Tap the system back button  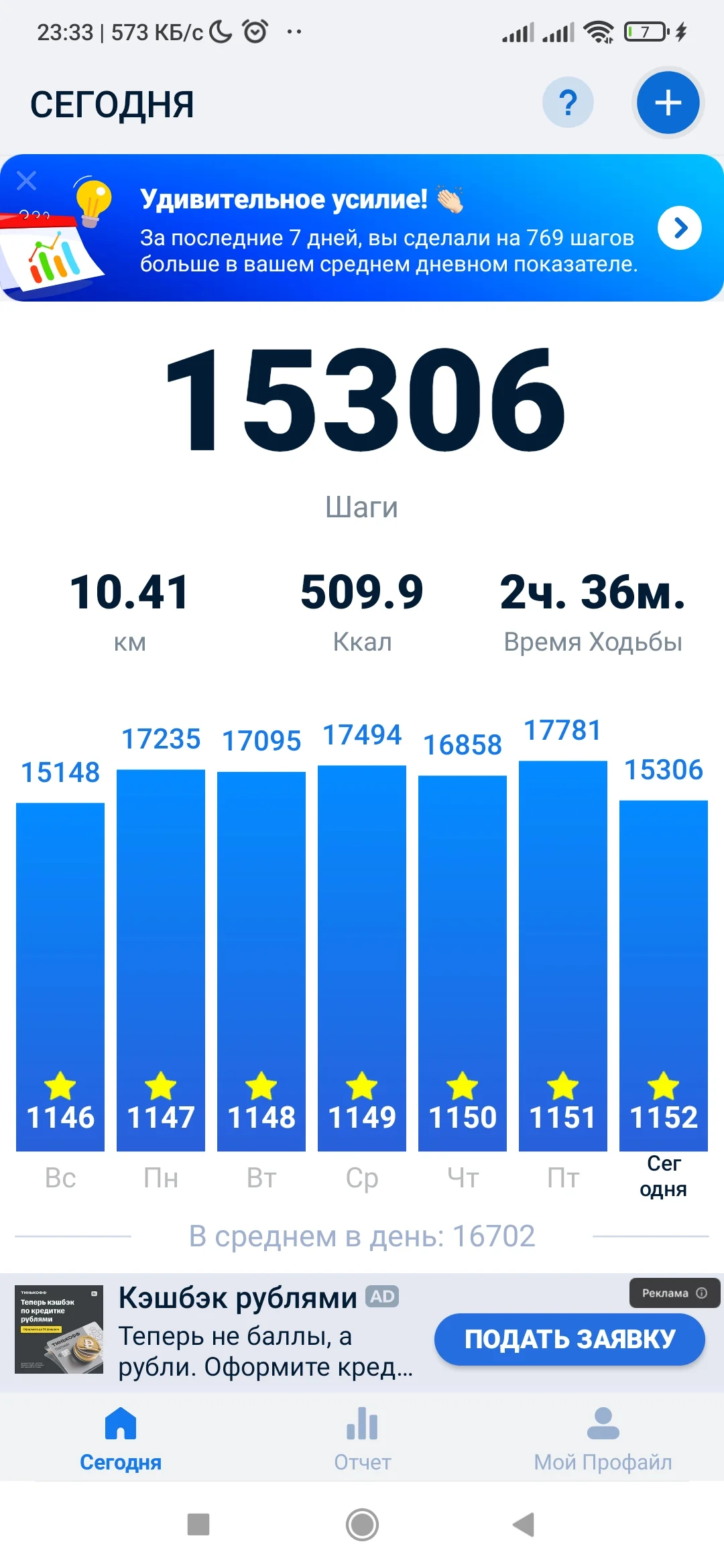524,1524
